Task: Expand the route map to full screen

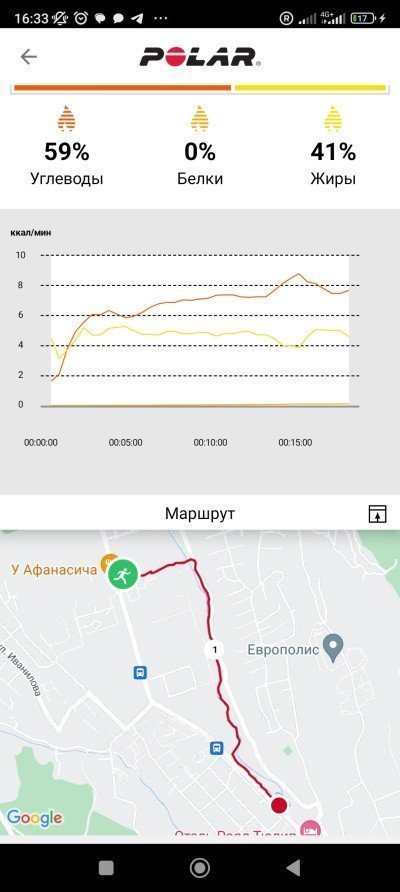Action: 378,514
